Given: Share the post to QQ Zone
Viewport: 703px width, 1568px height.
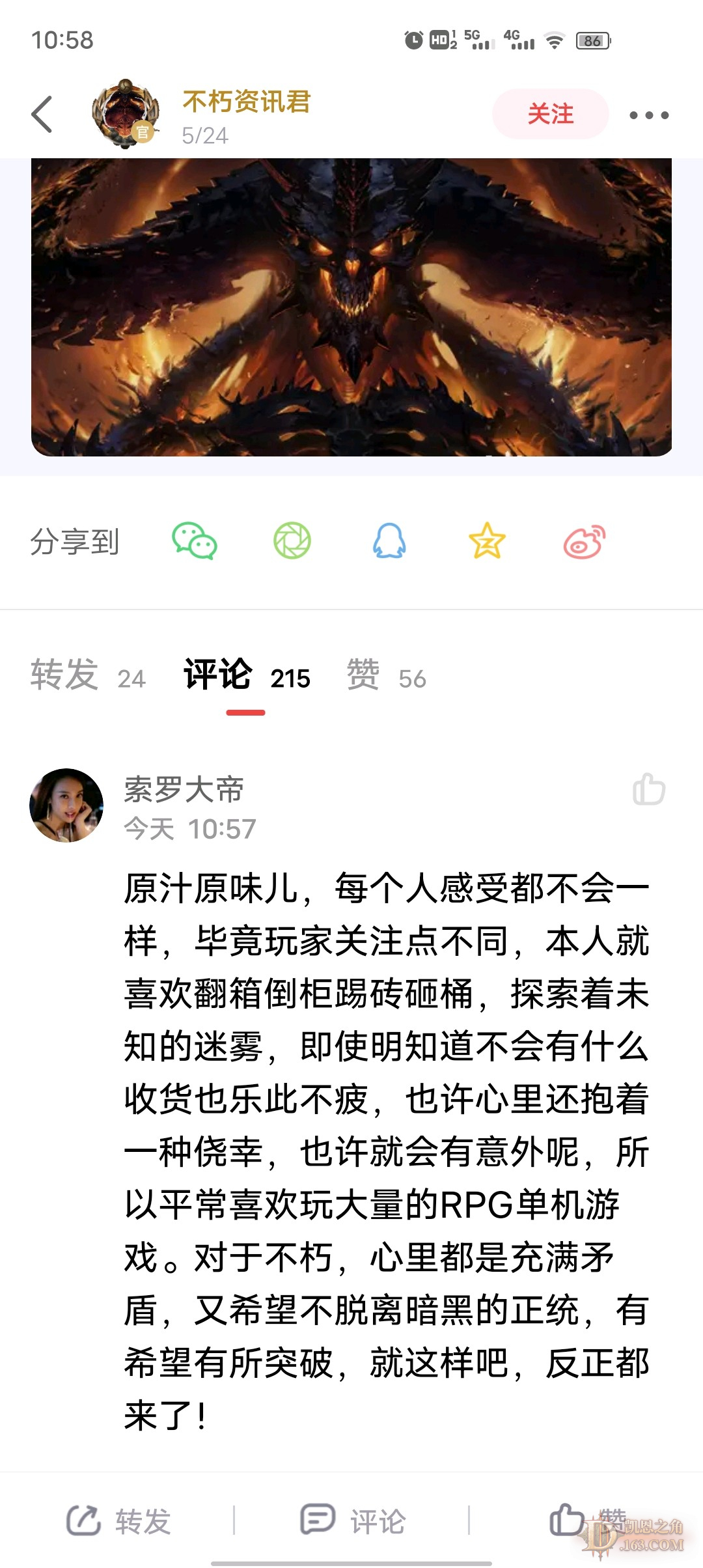Looking at the screenshot, I should 487,541.
